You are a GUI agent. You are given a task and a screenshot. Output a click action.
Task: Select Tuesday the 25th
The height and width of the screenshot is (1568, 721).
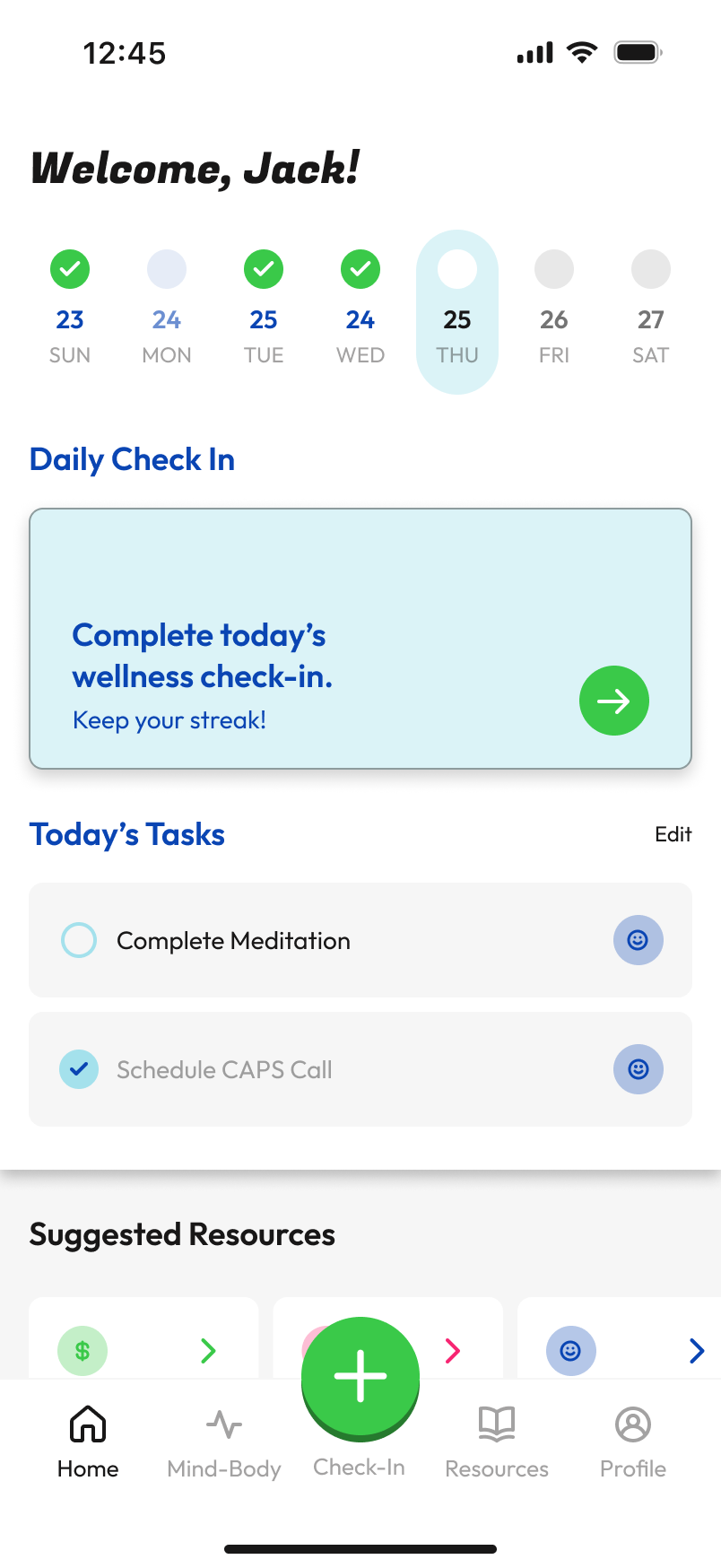click(x=264, y=308)
